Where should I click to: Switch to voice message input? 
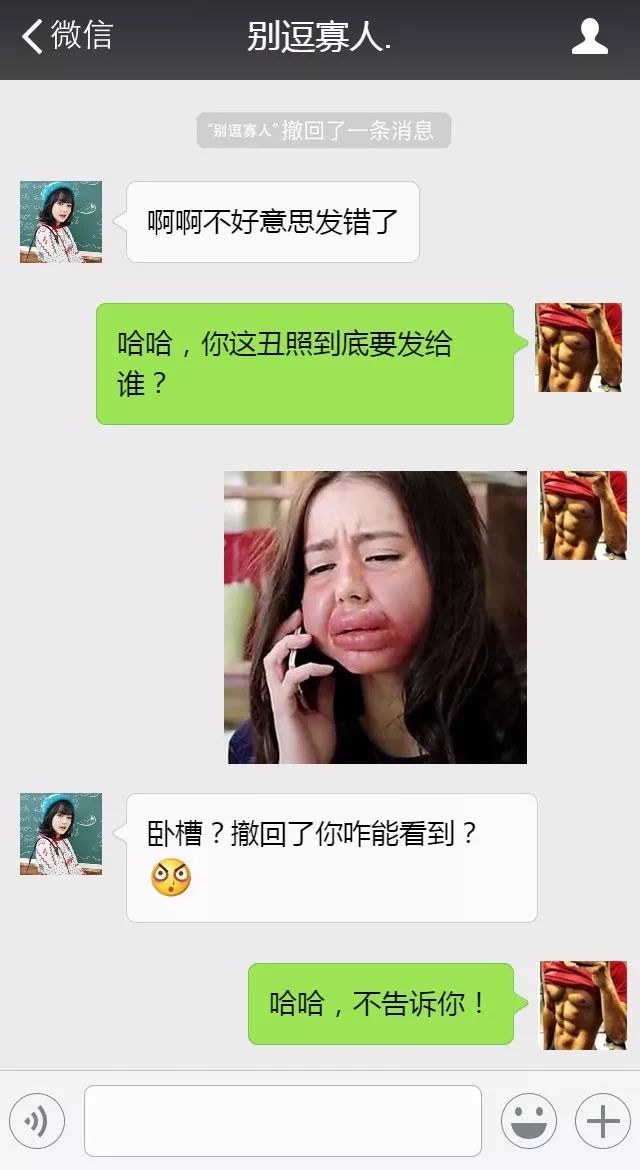point(37,1120)
